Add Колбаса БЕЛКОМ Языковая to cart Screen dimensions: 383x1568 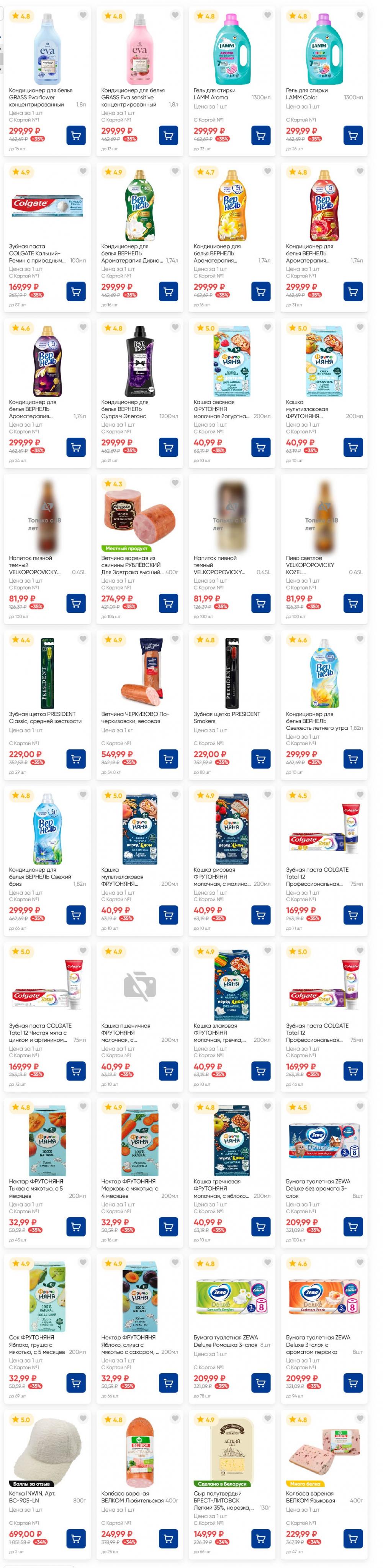(x=353, y=1539)
